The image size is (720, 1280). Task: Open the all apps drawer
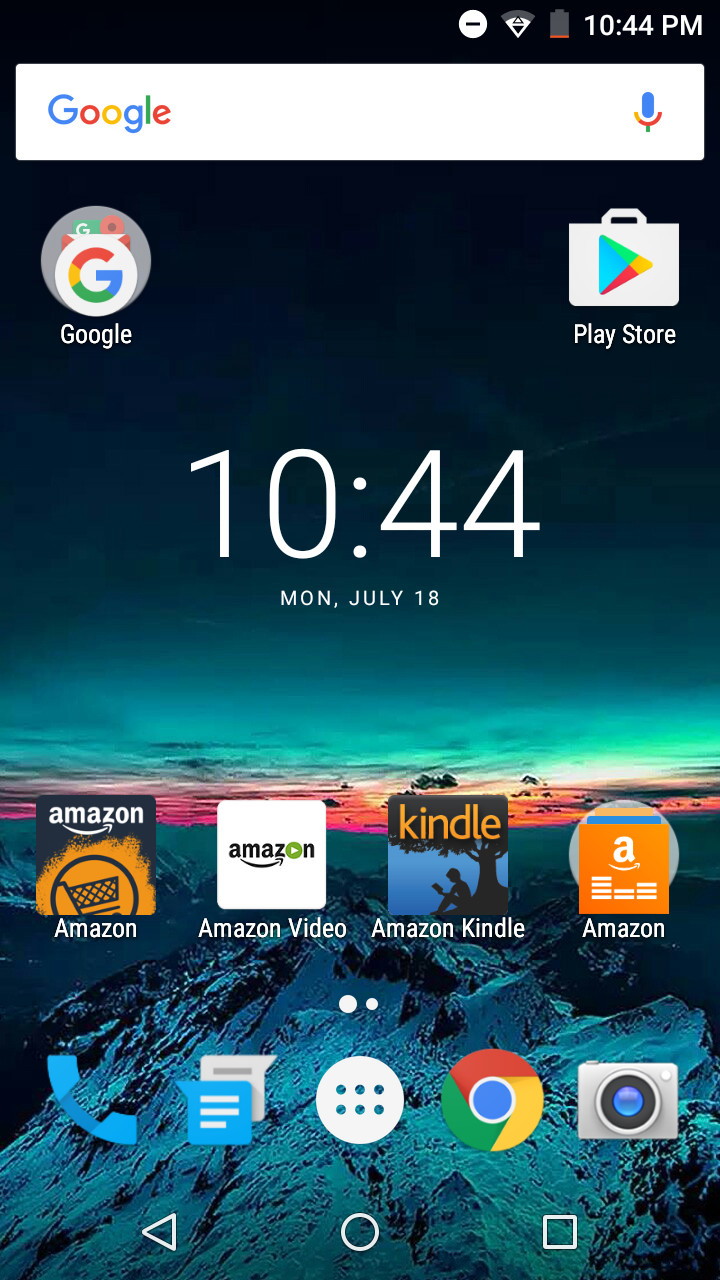coord(360,1100)
